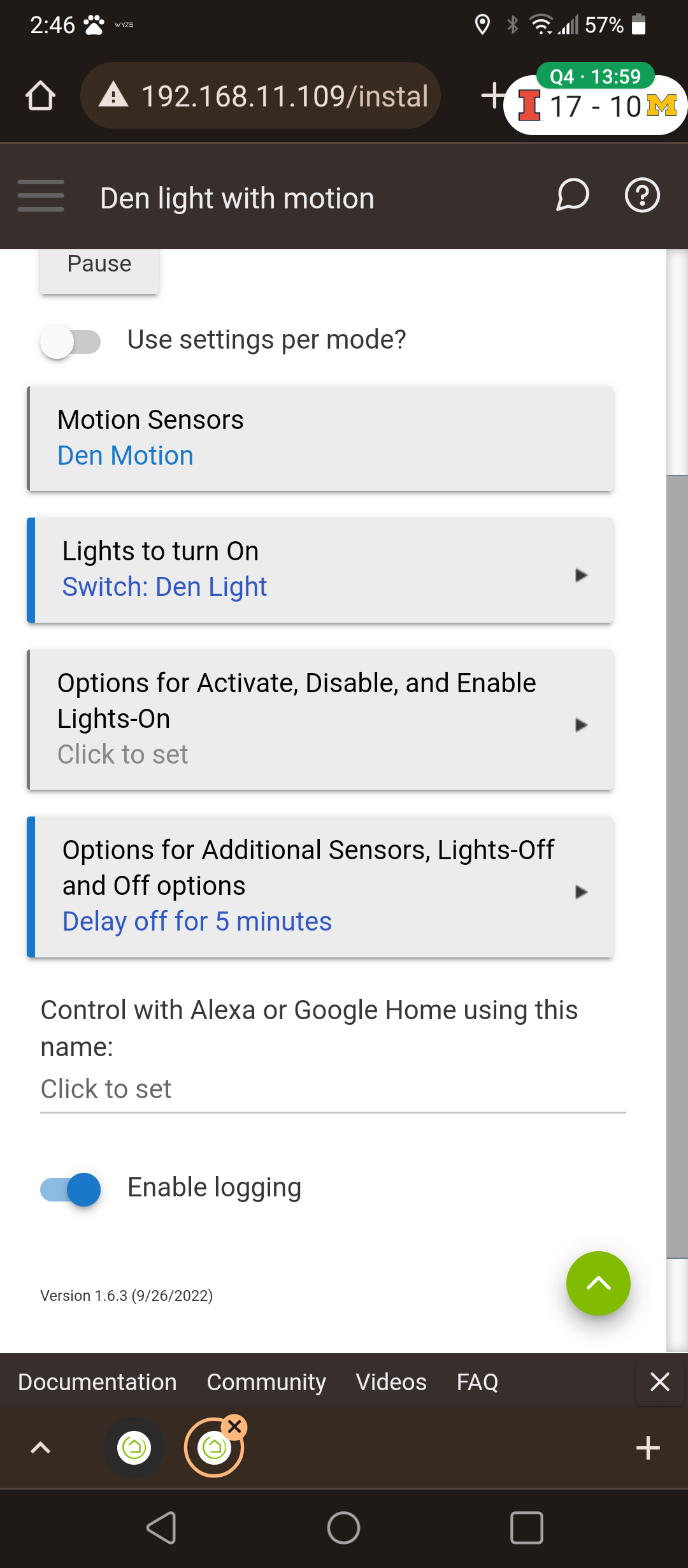Open the Community link

[x=266, y=1382]
